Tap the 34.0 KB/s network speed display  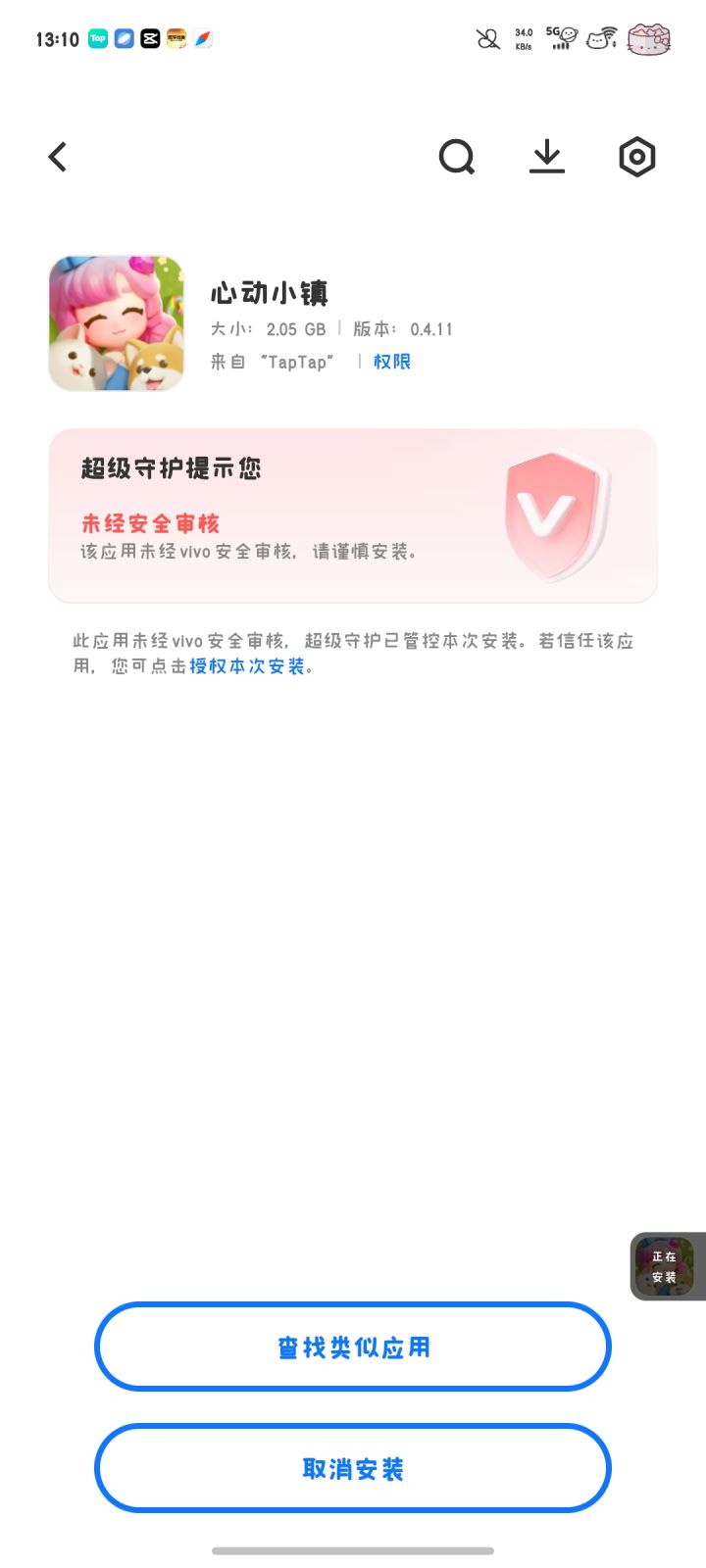525,37
